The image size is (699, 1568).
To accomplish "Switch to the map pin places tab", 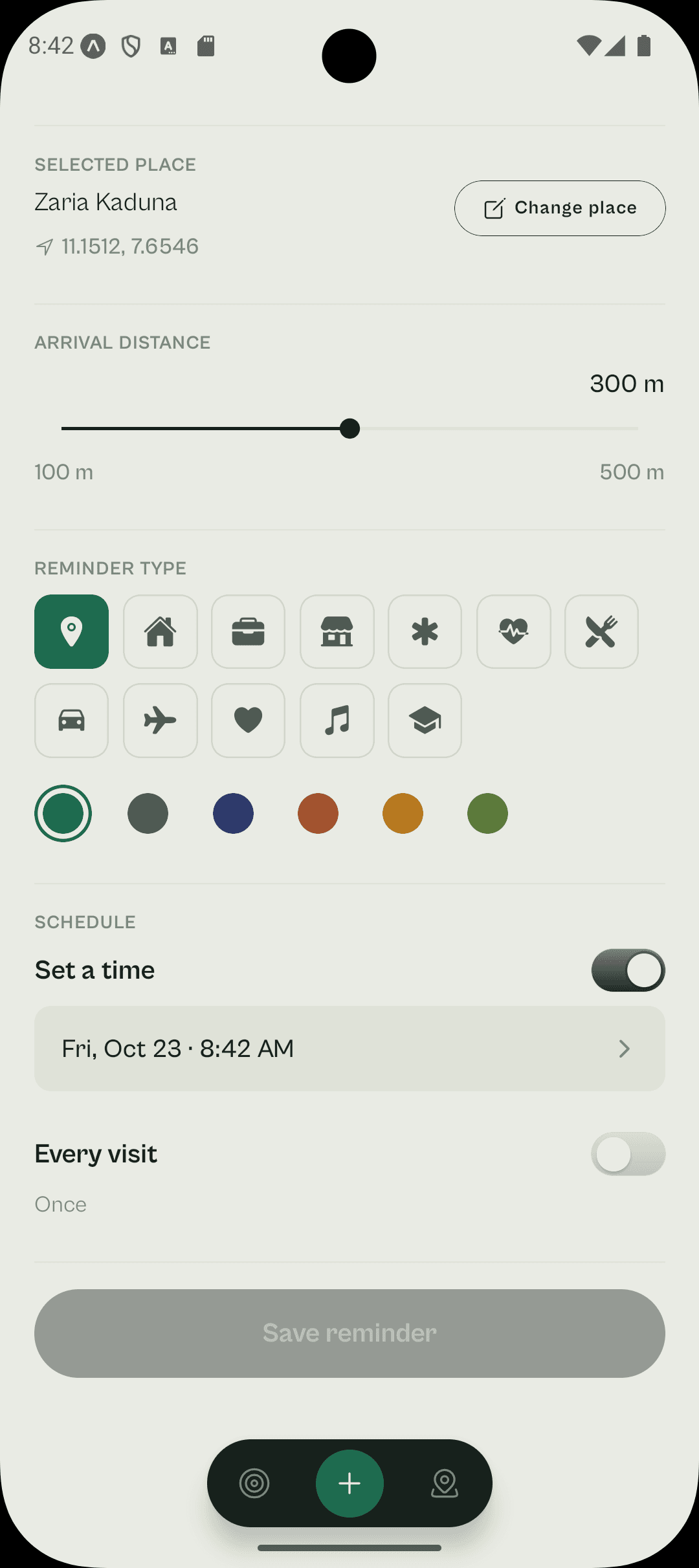I will click(x=445, y=1483).
